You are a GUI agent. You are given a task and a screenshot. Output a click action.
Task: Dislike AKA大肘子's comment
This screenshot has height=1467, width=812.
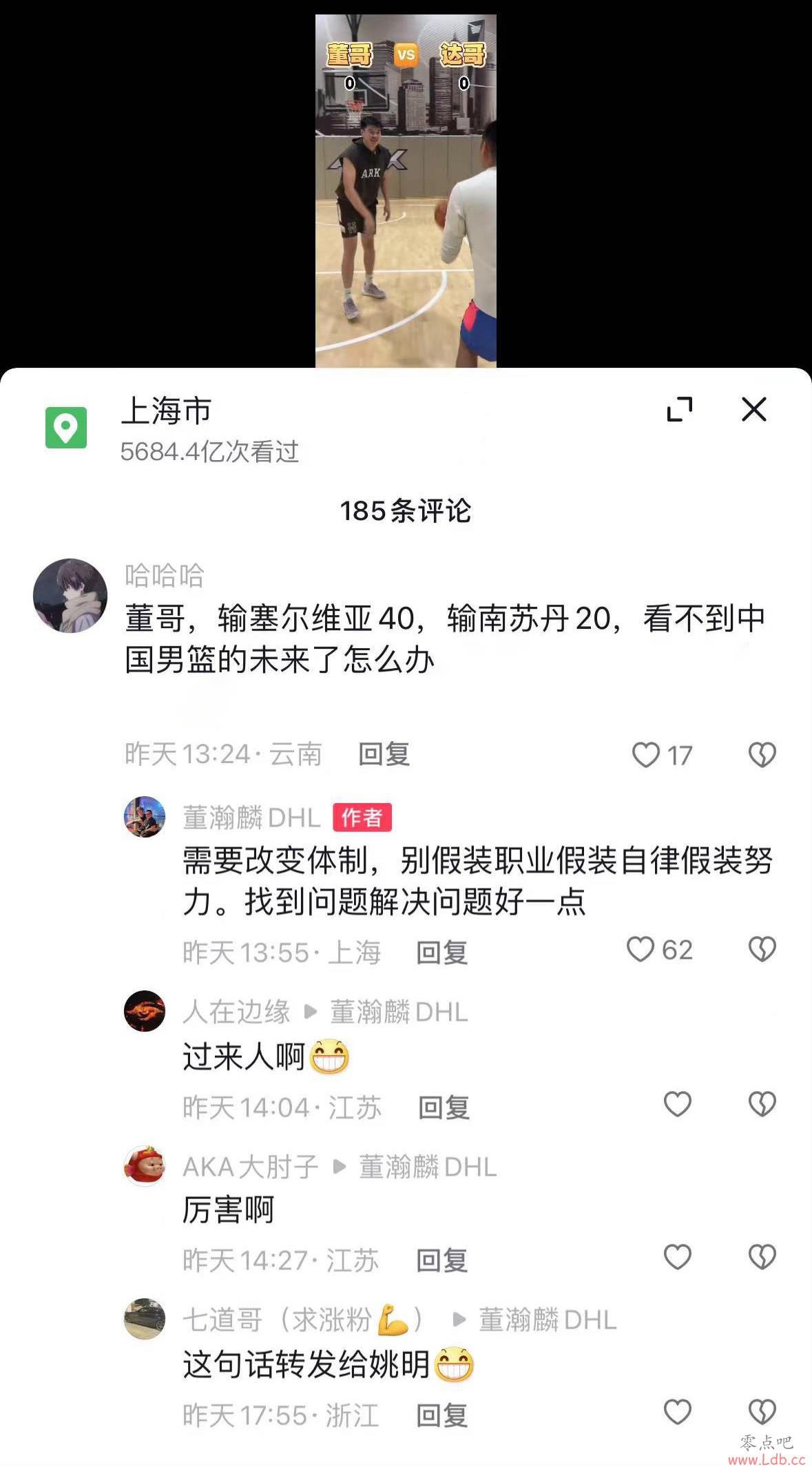(762, 1257)
